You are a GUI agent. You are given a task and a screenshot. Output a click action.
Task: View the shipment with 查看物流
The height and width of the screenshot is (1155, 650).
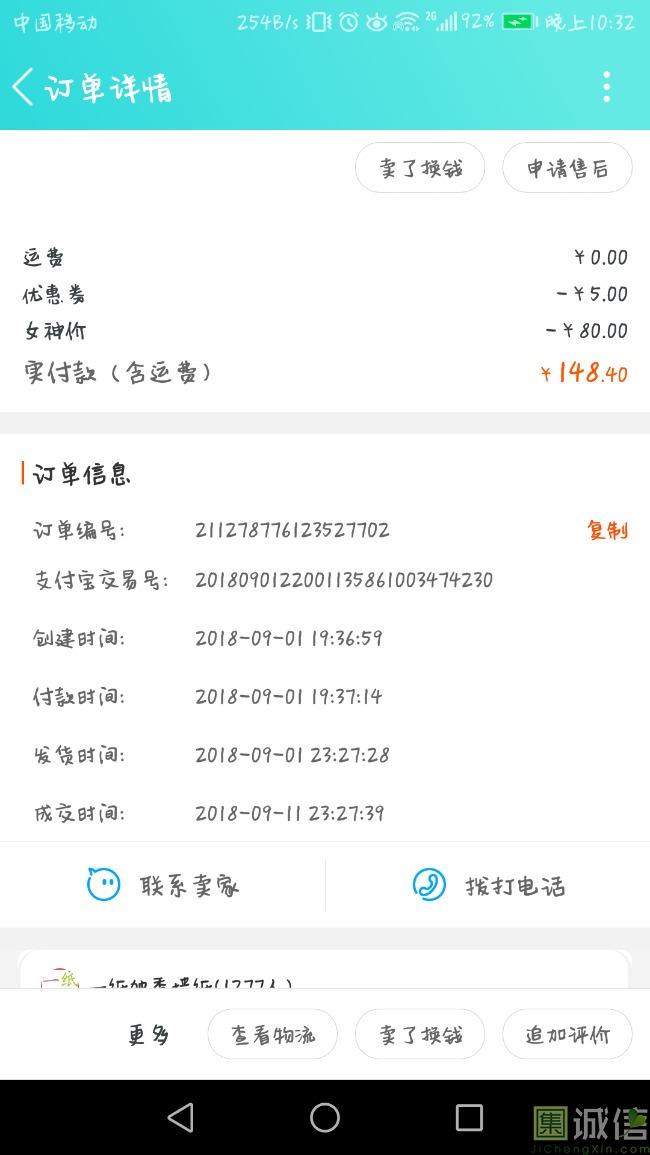pyautogui.click(x=273, y=1034)
